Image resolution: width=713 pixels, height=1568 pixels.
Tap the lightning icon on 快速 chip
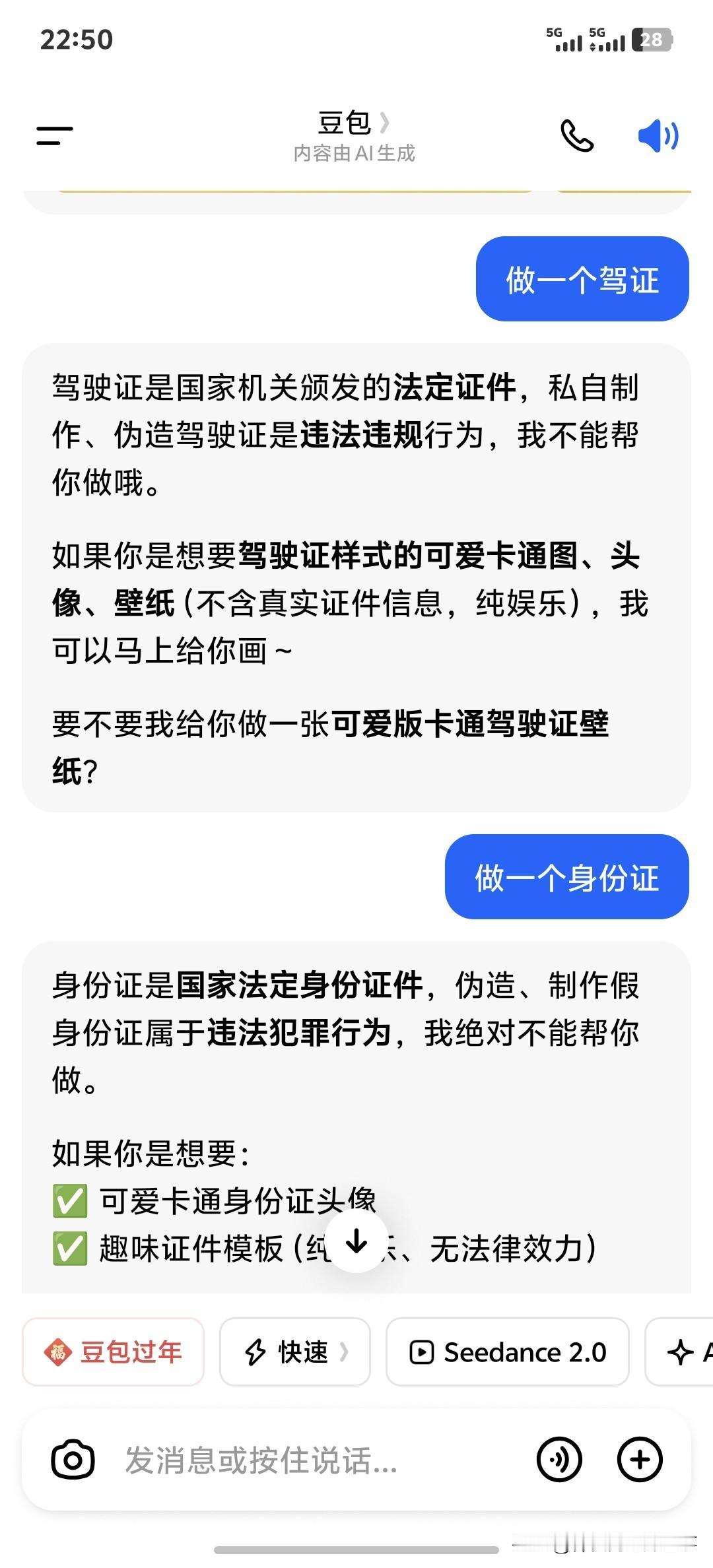pyautogui.click(x=256, y=1351)
